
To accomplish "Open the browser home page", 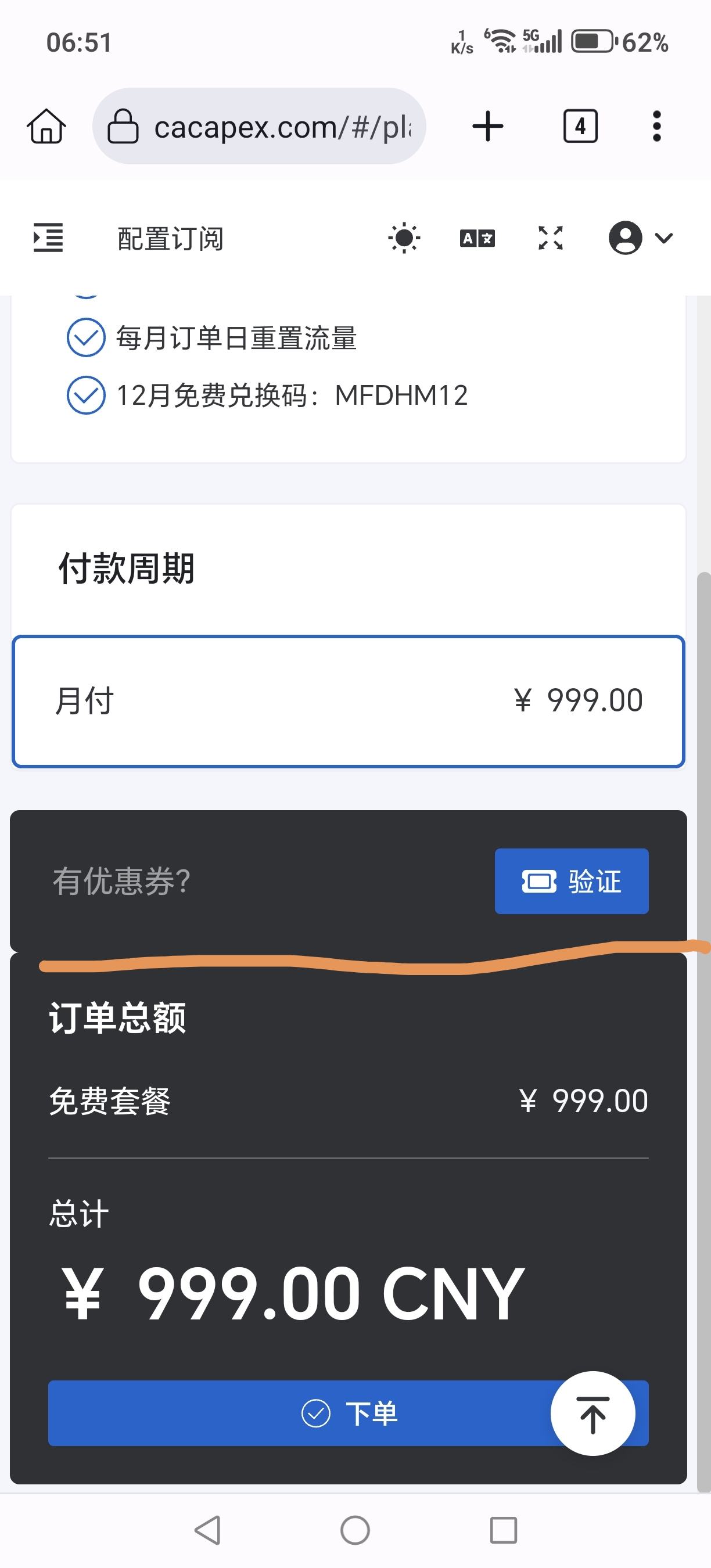I will [46, 127].
